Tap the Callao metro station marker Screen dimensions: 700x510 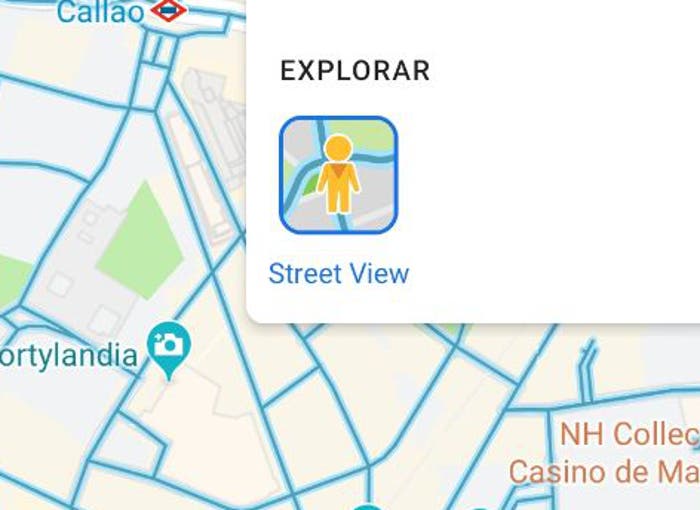pos(168,11)
